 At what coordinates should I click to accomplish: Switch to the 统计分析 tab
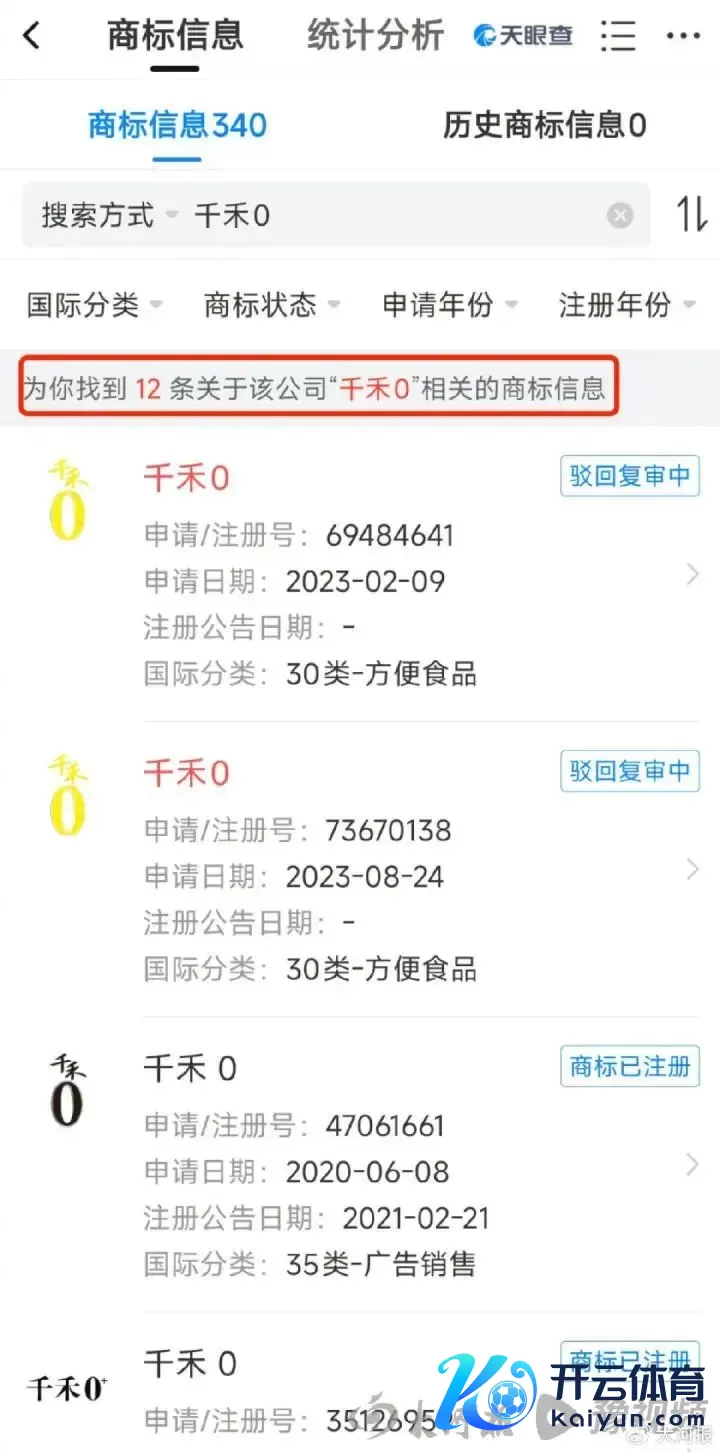coord(375,36)
